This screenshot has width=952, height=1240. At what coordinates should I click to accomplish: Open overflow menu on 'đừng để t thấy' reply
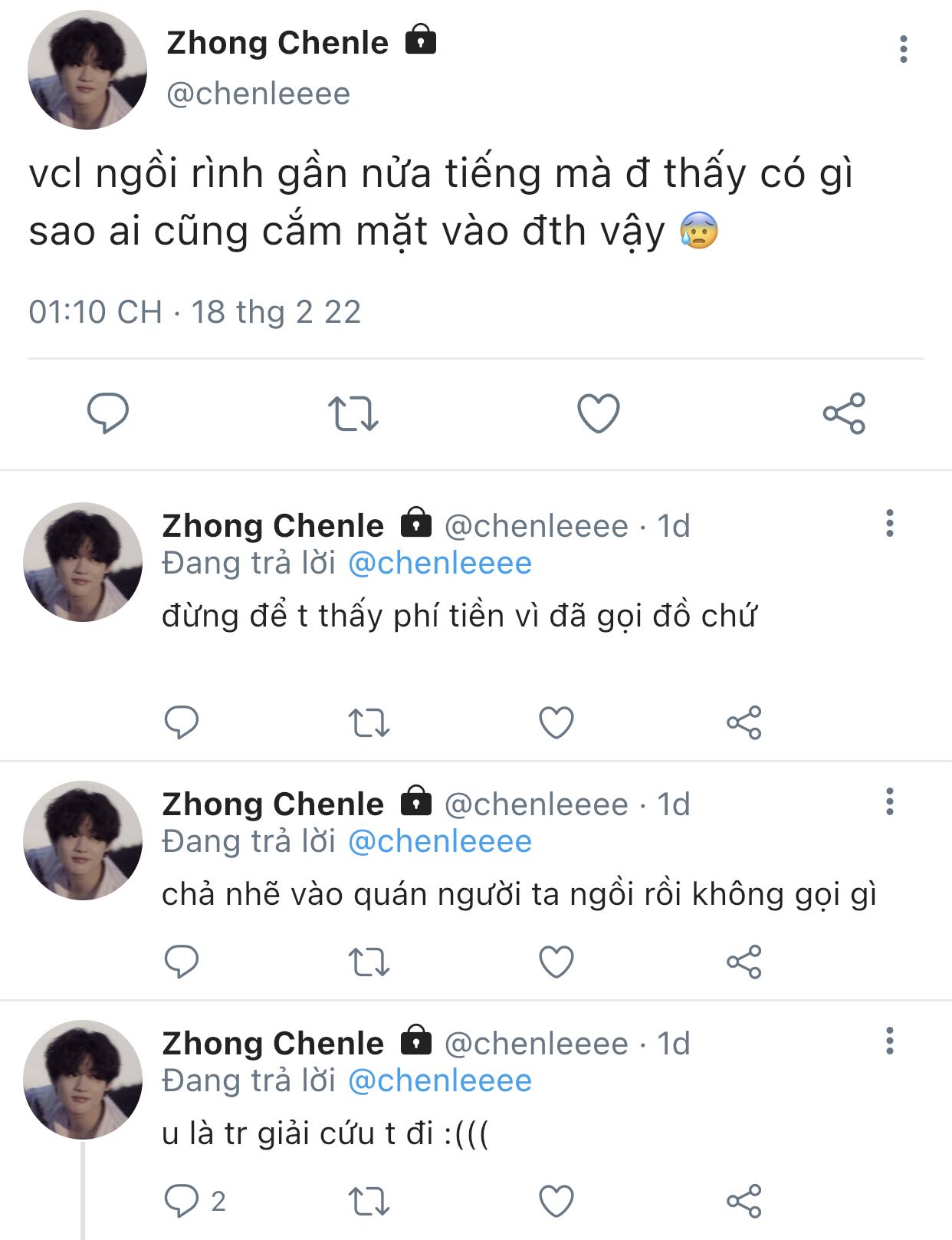click(x=889, y=523)
